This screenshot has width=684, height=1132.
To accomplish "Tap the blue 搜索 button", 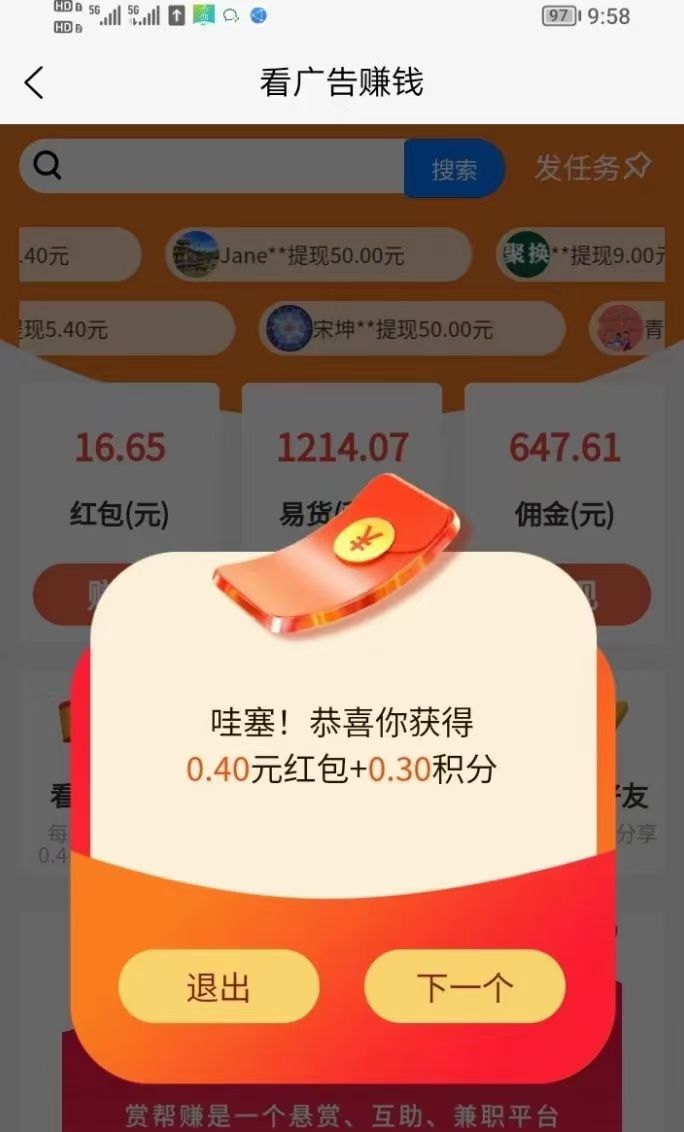I will (454, 169).
